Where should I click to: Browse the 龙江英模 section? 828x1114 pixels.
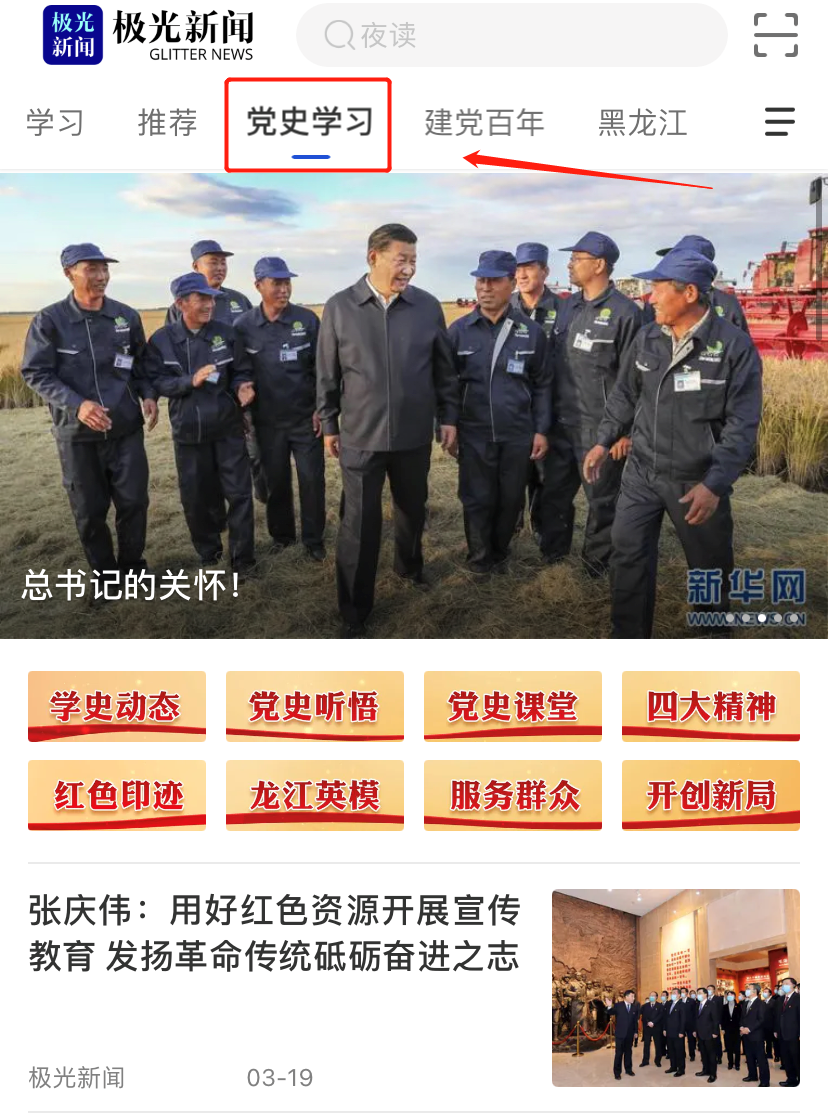(x=315, y=795)
